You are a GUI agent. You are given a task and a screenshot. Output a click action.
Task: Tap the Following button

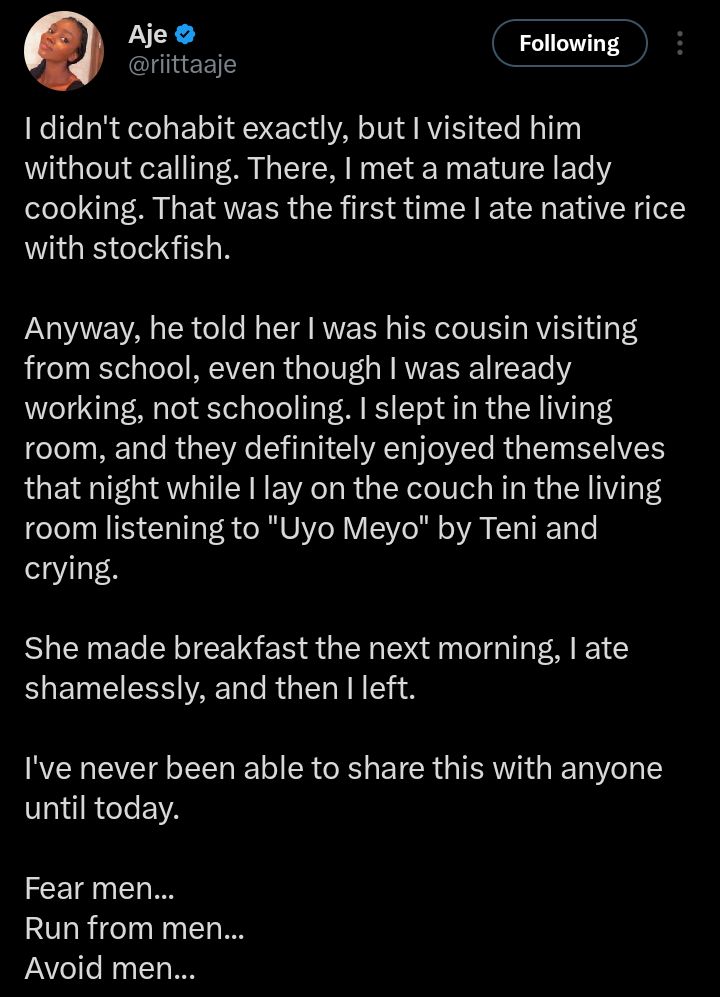click(569, 44)
